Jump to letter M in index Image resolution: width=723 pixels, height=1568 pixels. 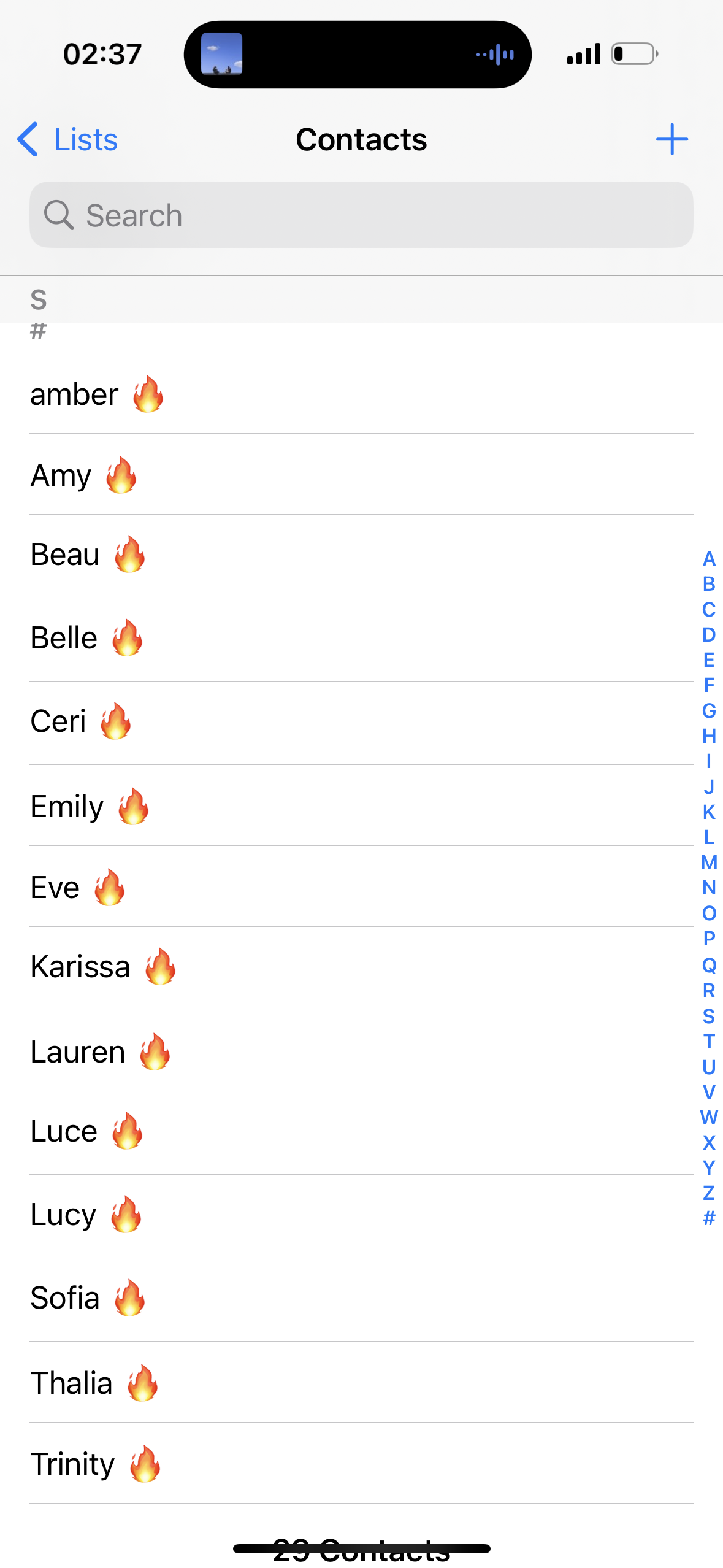709,862
